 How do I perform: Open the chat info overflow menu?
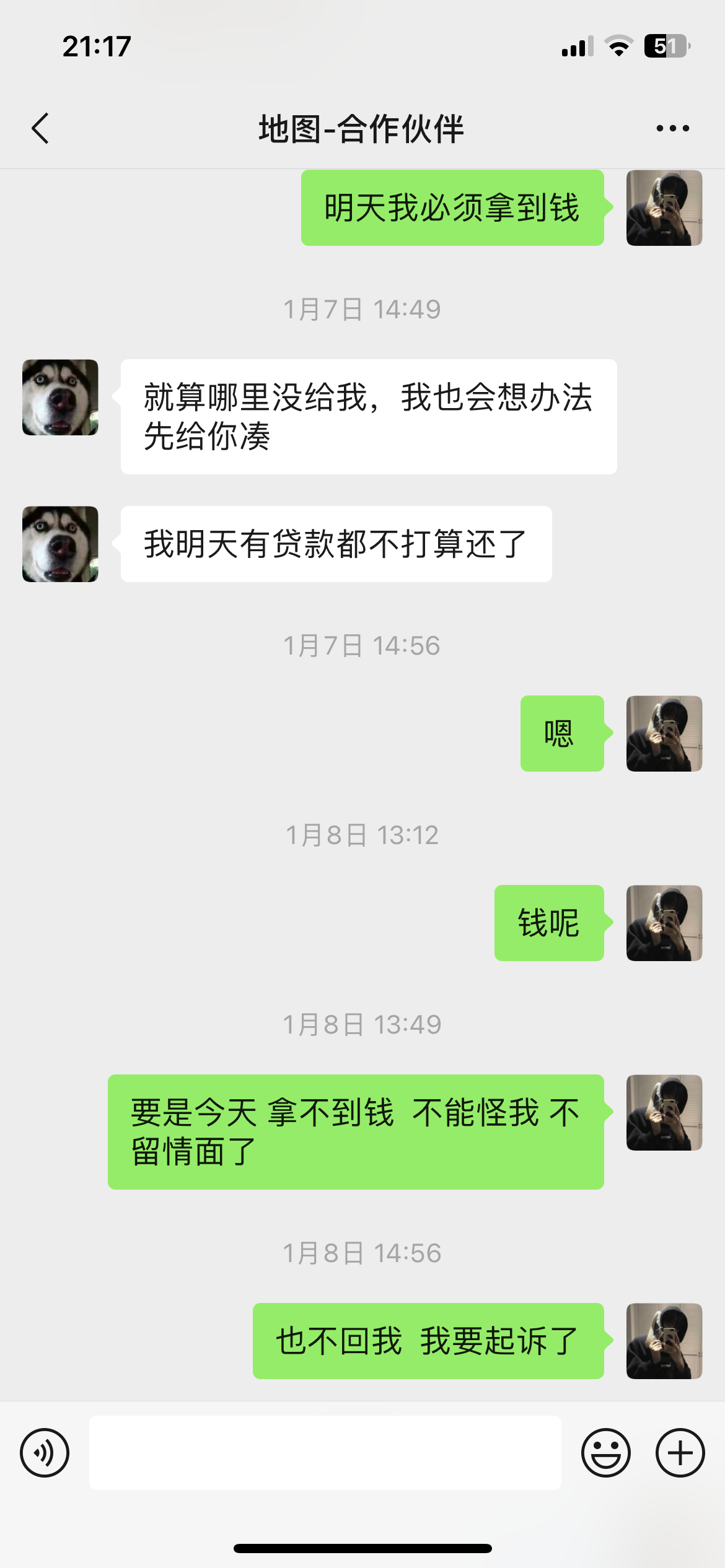pos(672,129)
